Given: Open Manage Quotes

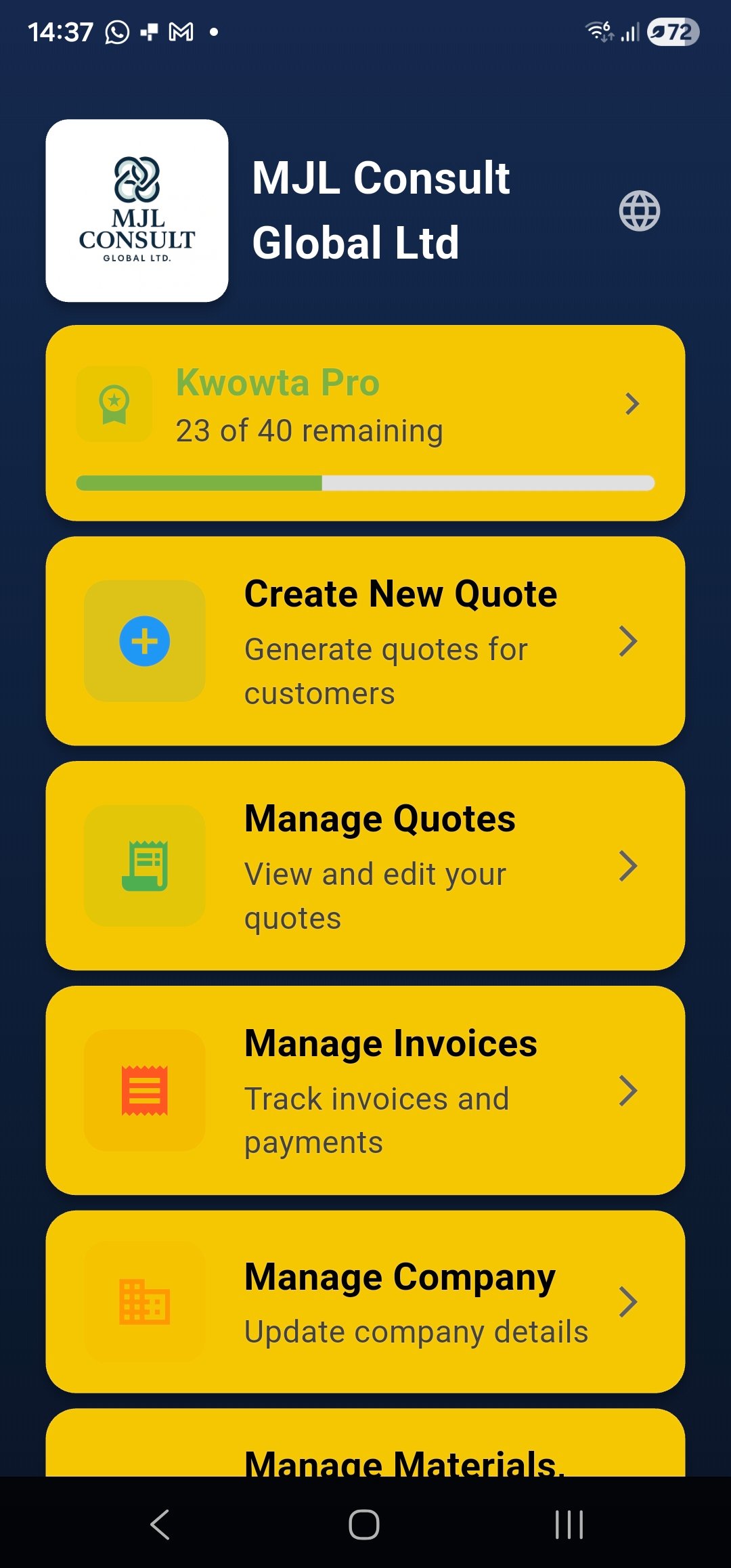Looking at the screenshot, I should click(365, 865).
